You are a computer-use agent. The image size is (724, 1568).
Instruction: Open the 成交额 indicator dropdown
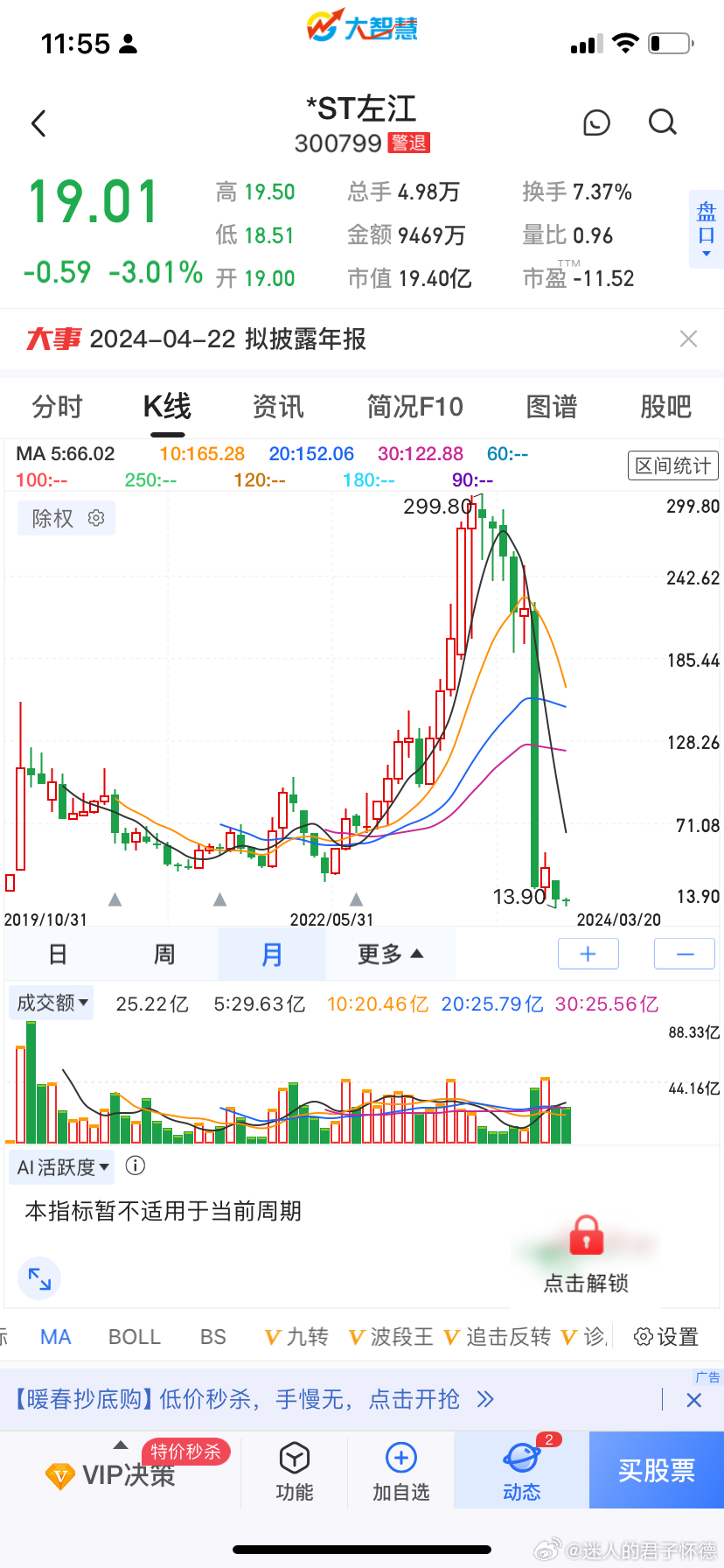[x=52, y=1003]
